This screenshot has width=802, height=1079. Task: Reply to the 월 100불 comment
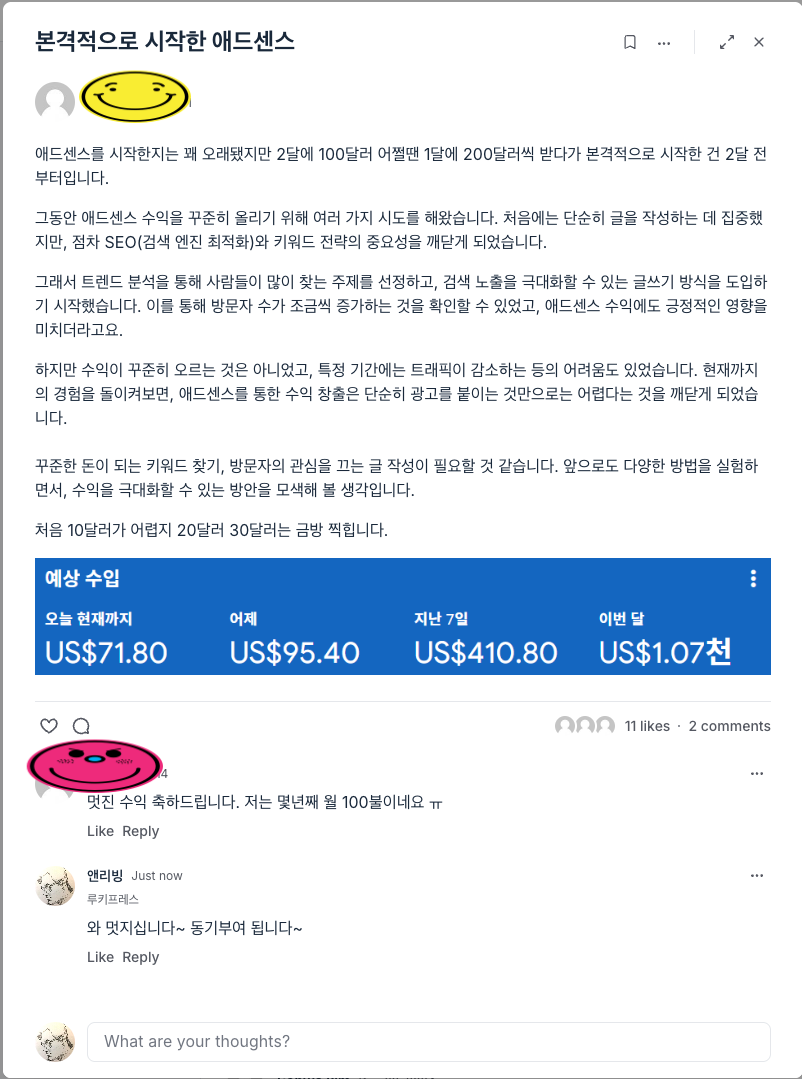[x=140, y=831]
